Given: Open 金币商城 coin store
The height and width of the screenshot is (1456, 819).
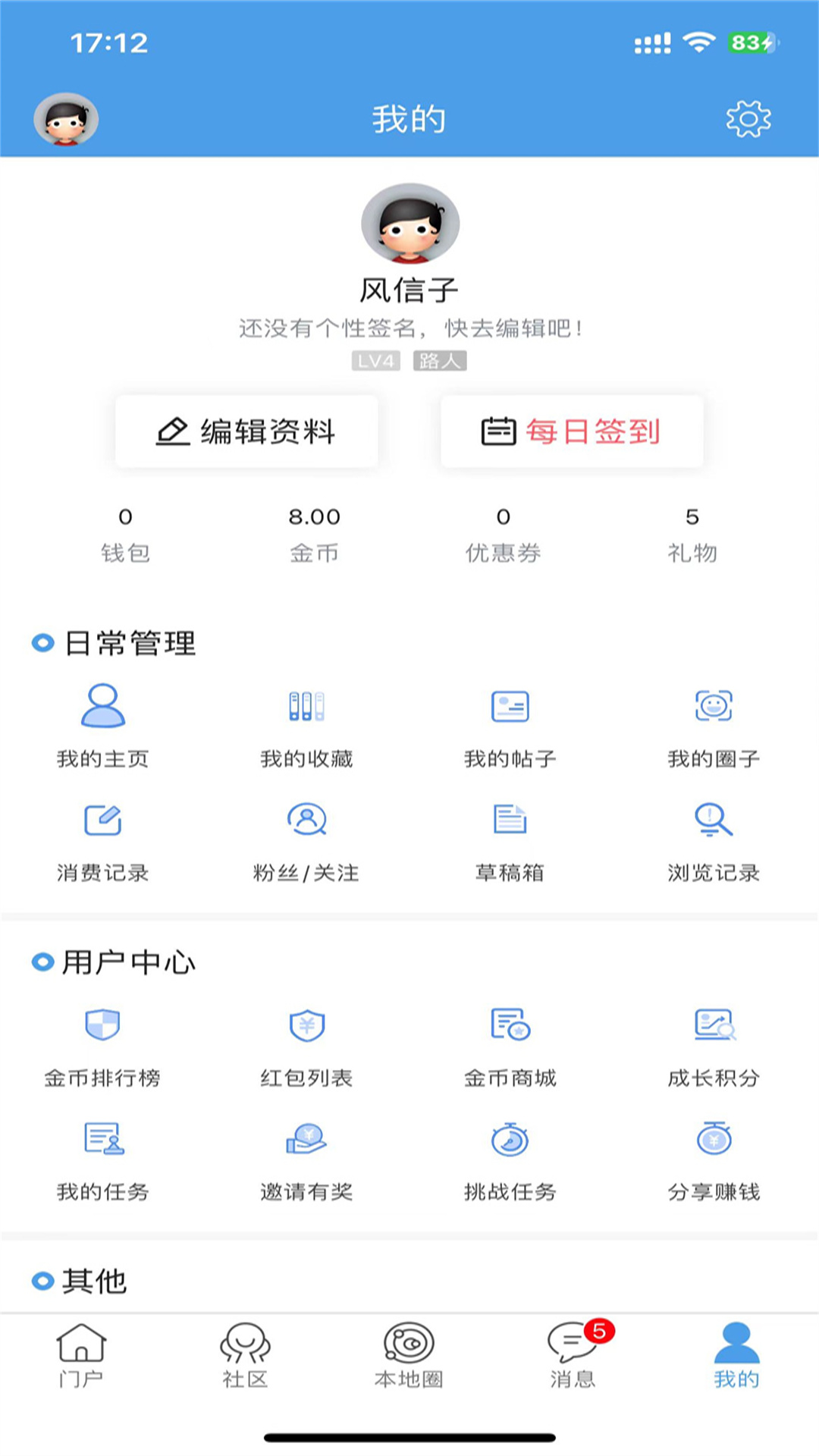Looking at the screenshot, I should pos(510,1044).
